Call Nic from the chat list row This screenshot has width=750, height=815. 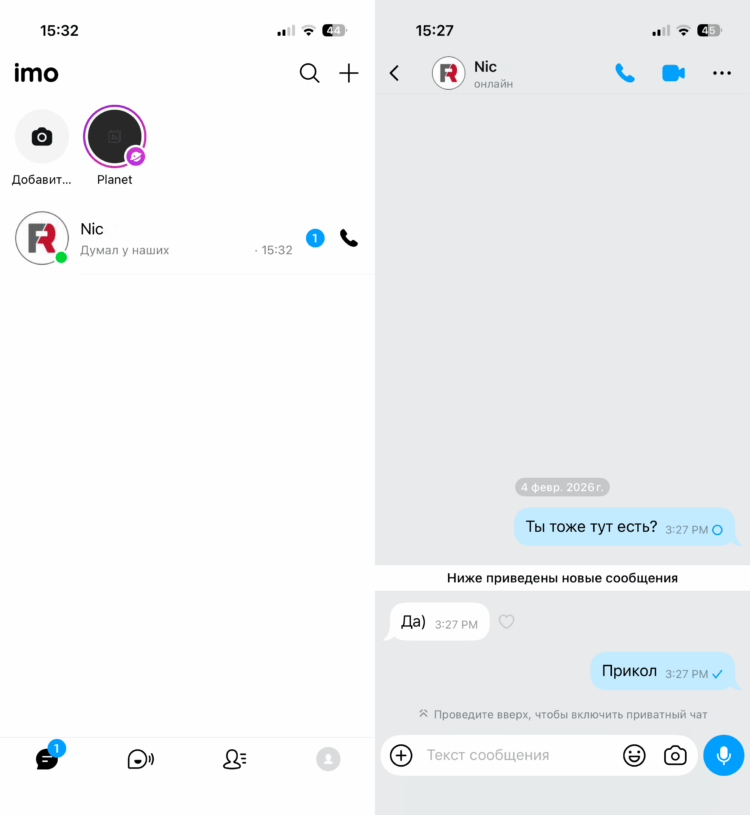click(348, 238)
